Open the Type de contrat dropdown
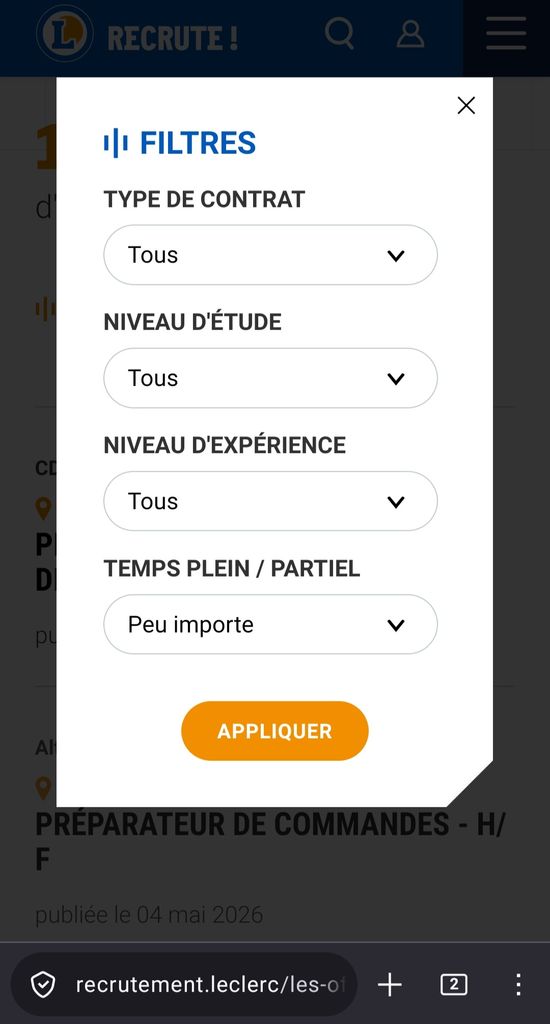 270,255
